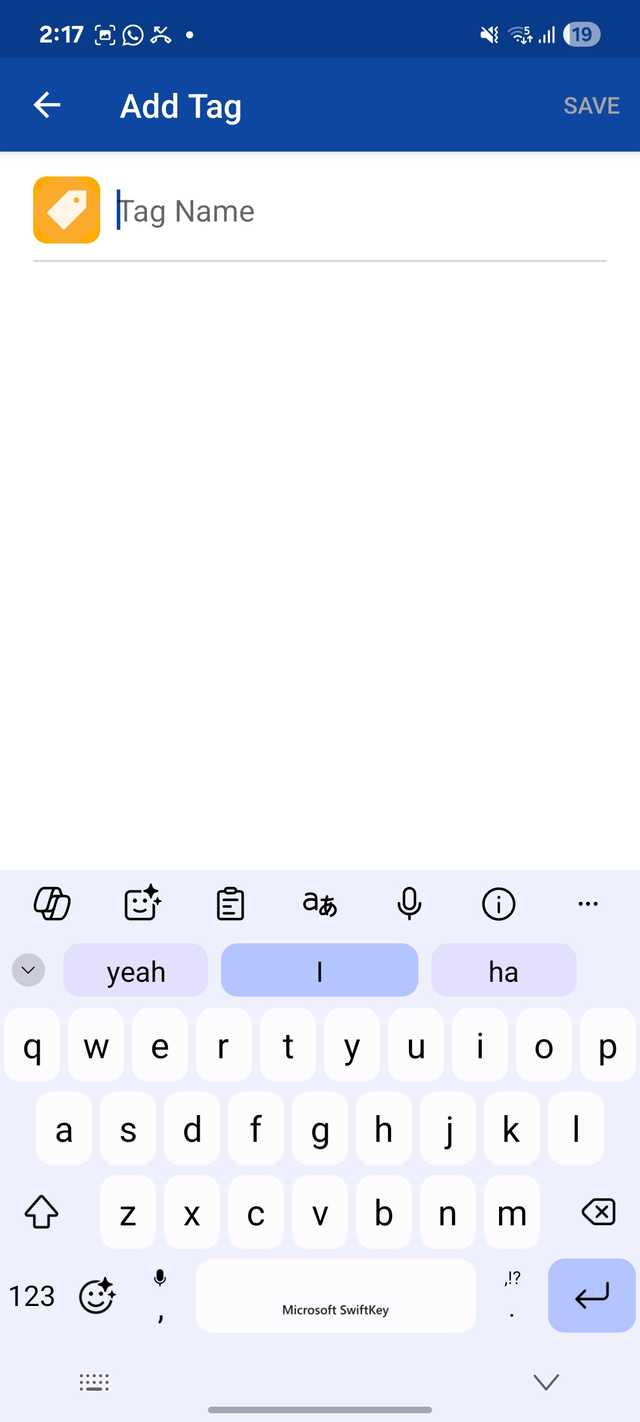Open Copilot from keyboard toolbar
This screenshot has width=640, height=1422.
[52, 903]
